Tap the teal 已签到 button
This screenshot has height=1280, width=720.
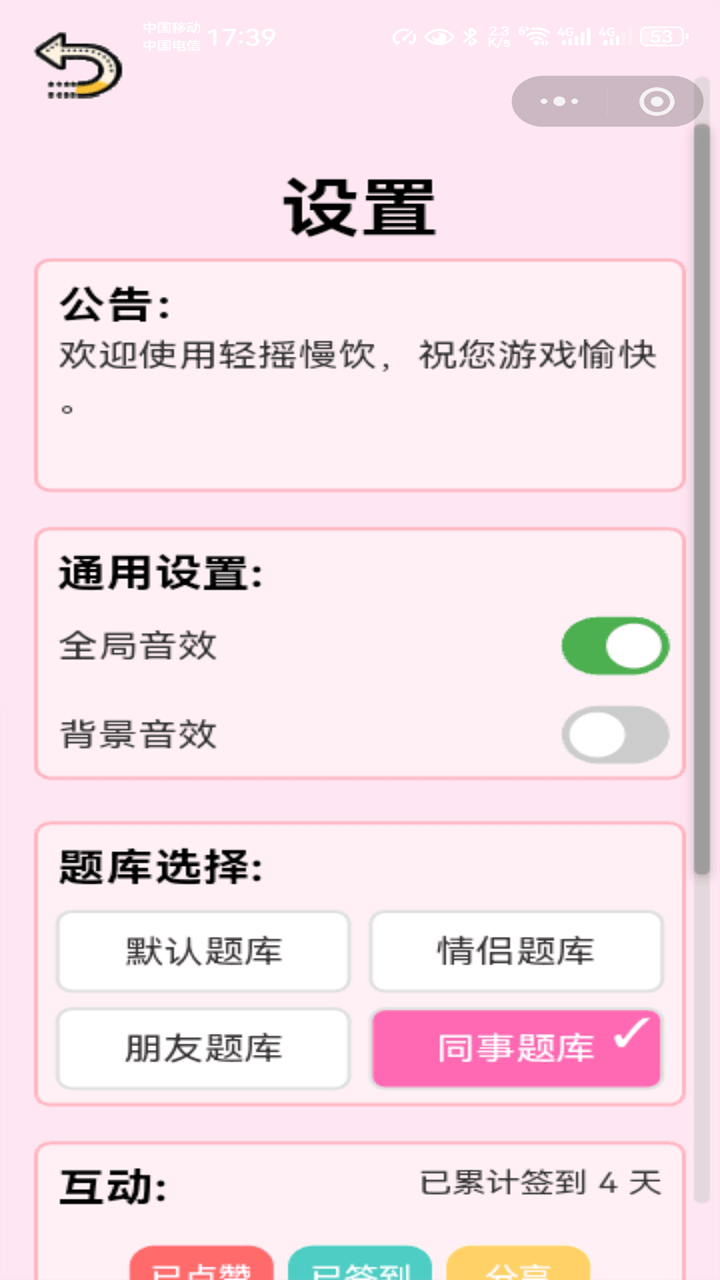point(360,1266)
